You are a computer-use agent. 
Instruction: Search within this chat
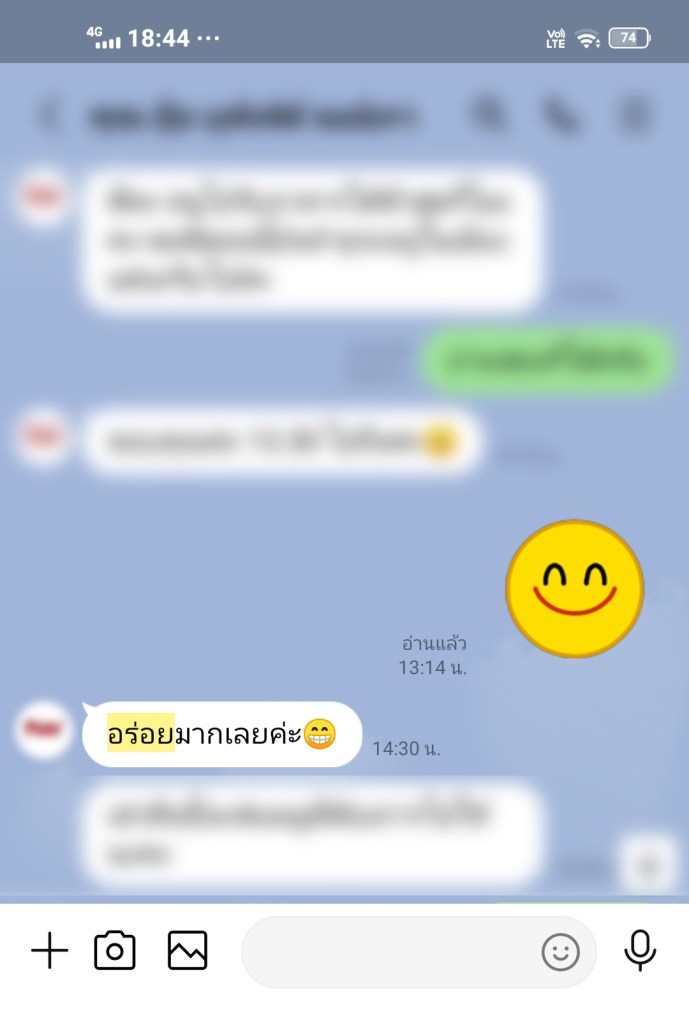[x=489, y=116]
